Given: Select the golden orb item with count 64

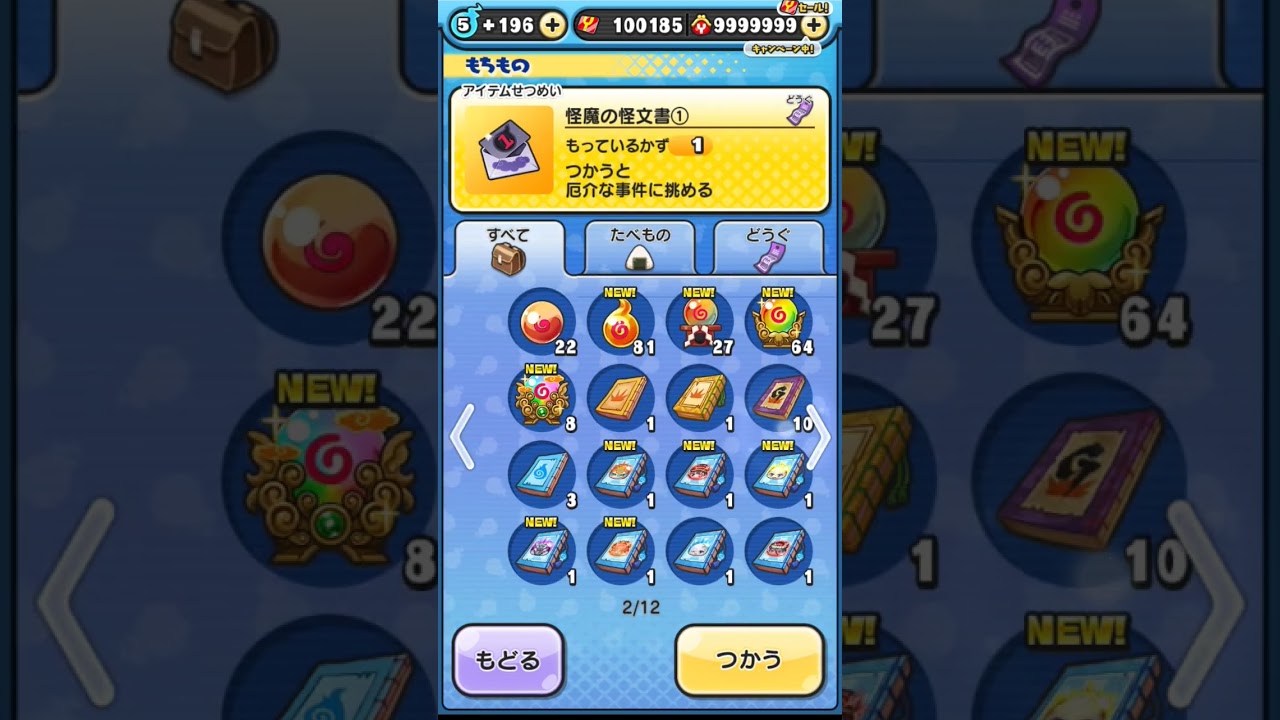Looking at the screenshot, I should point(778,322).
